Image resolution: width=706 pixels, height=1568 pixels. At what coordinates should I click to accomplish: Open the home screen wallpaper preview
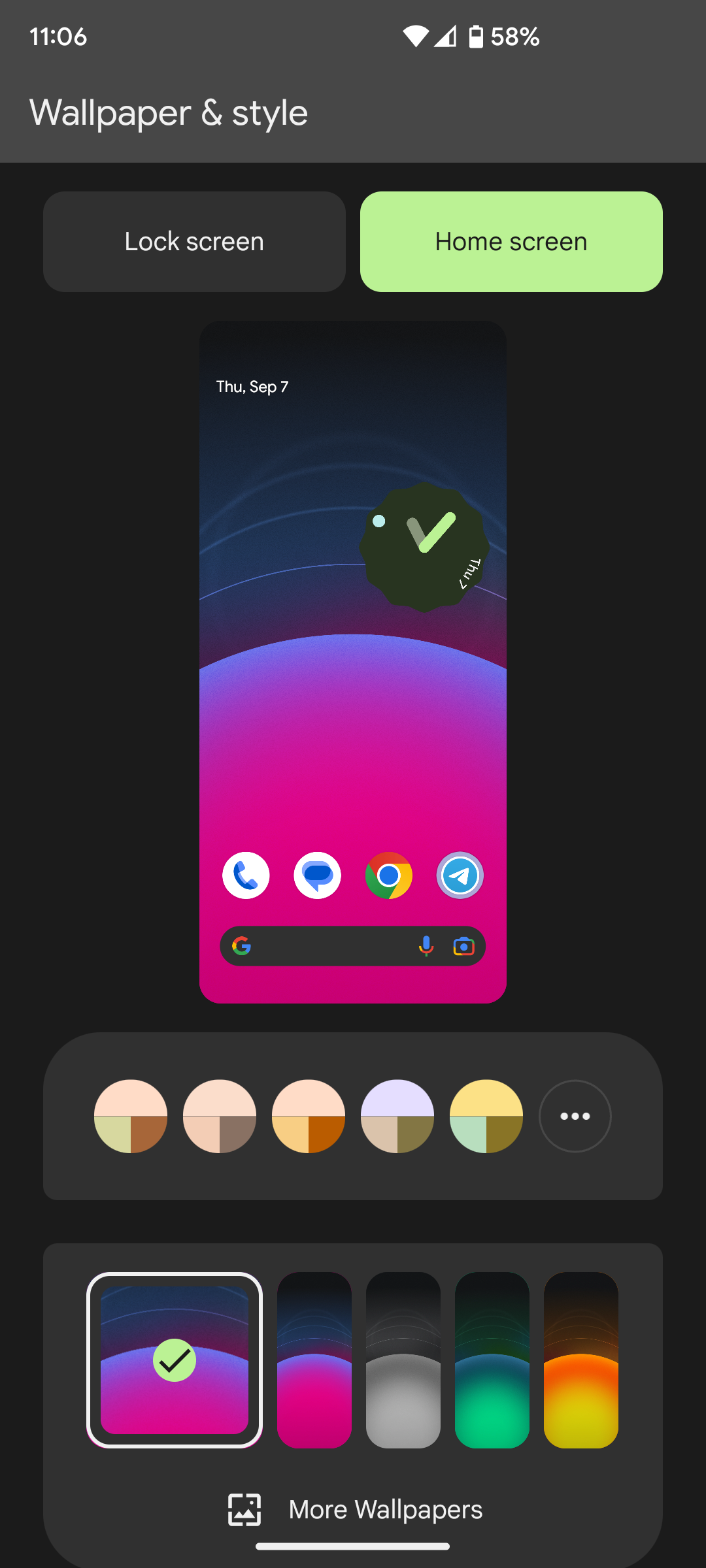[x=353, y=661]
